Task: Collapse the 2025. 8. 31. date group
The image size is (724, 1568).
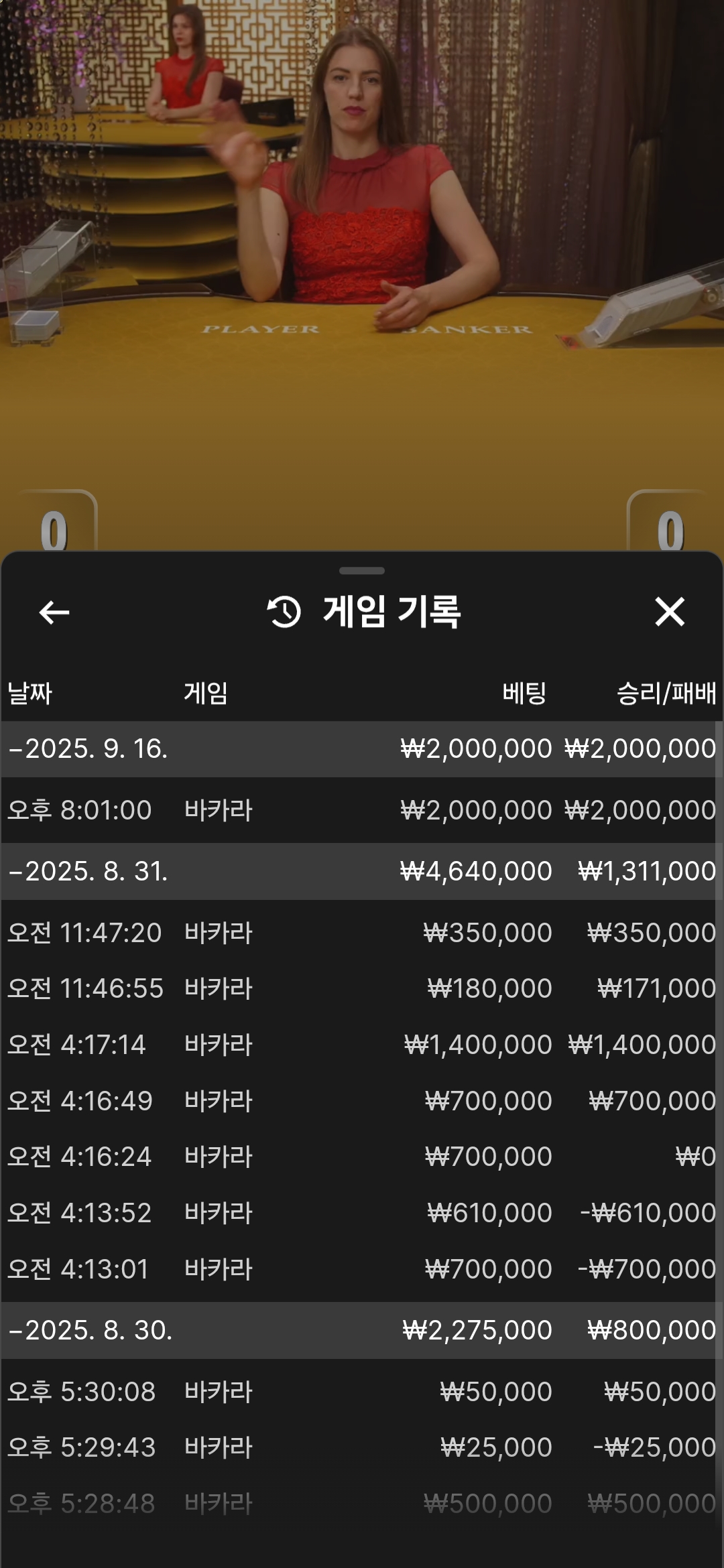Action: point(359,872)
